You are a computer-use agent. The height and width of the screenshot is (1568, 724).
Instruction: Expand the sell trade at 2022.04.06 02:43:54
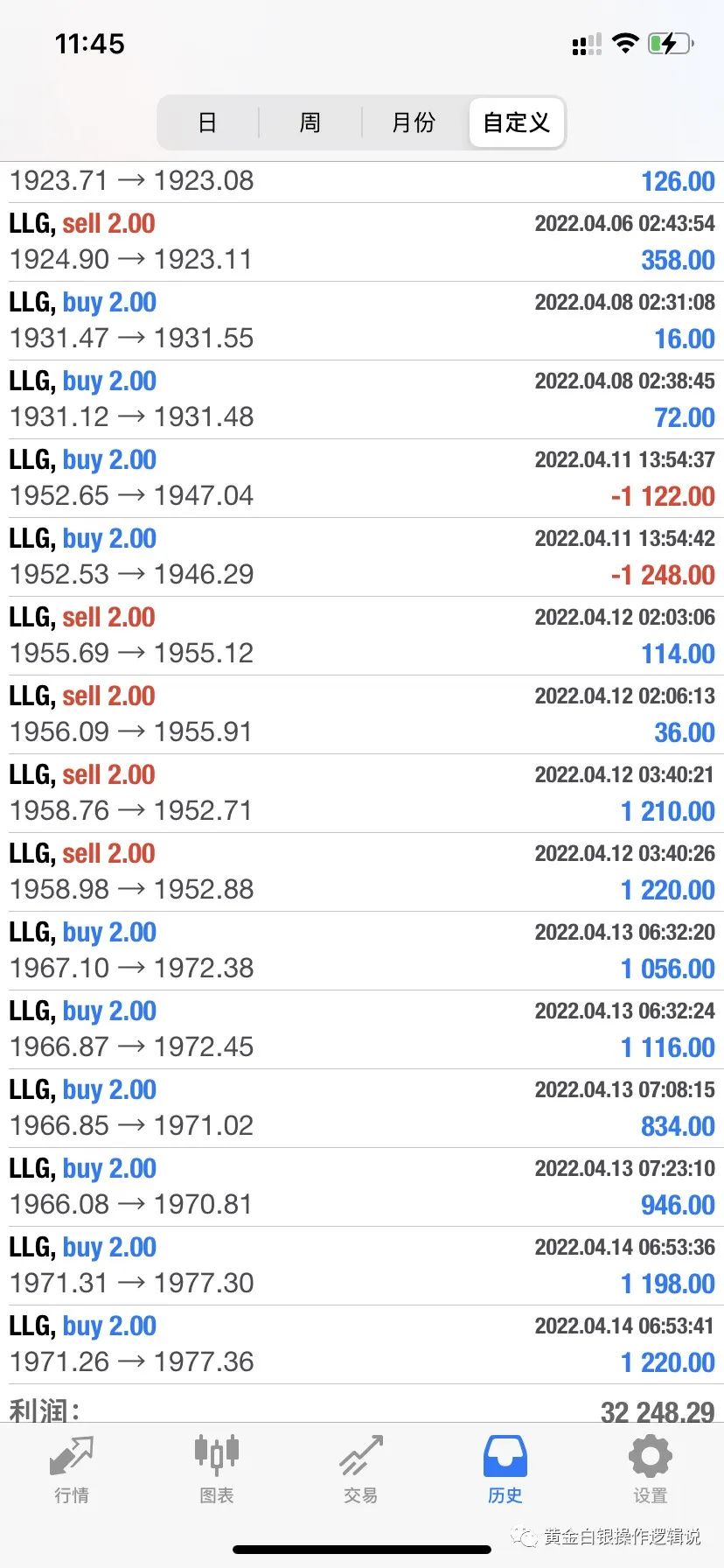point(362,241)
